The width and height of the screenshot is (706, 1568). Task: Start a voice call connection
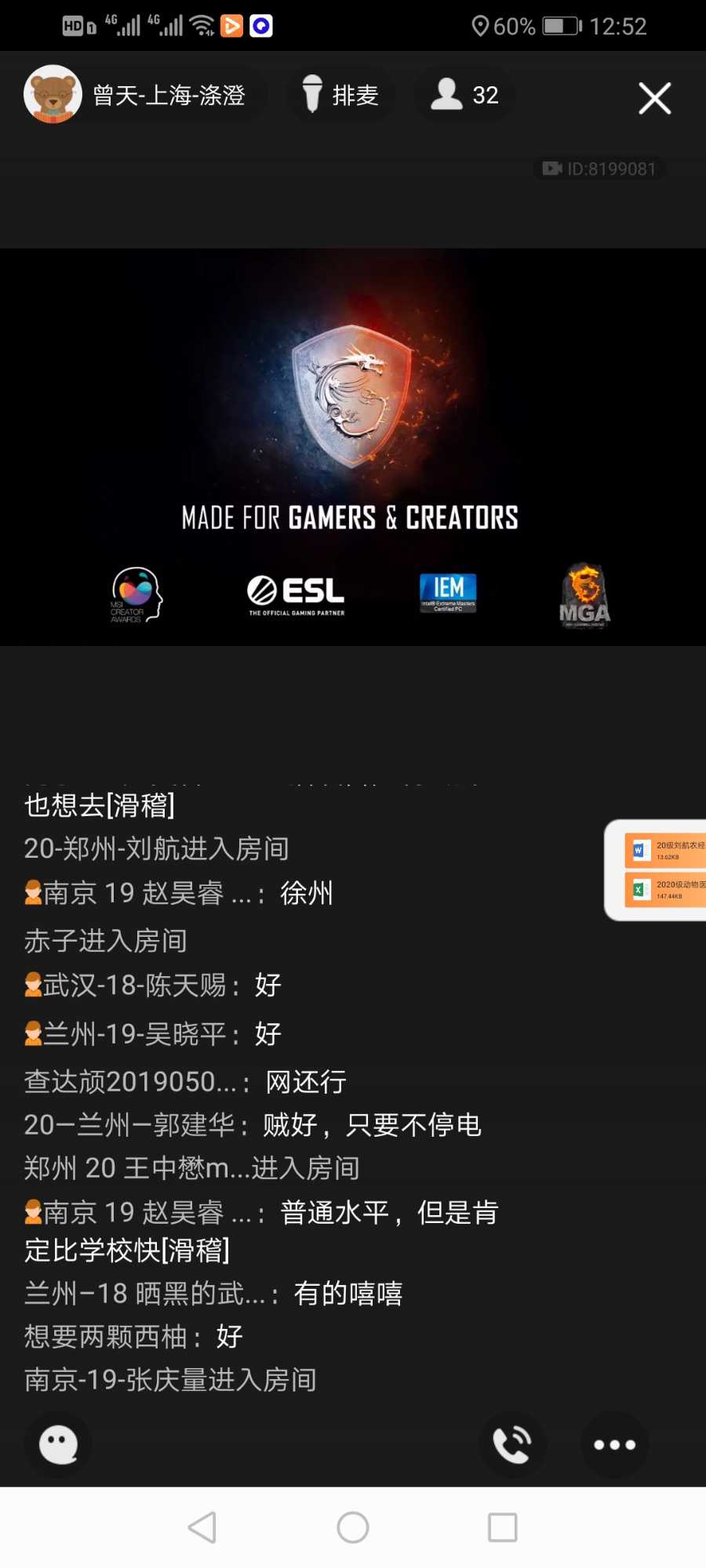coord(512,1444)
